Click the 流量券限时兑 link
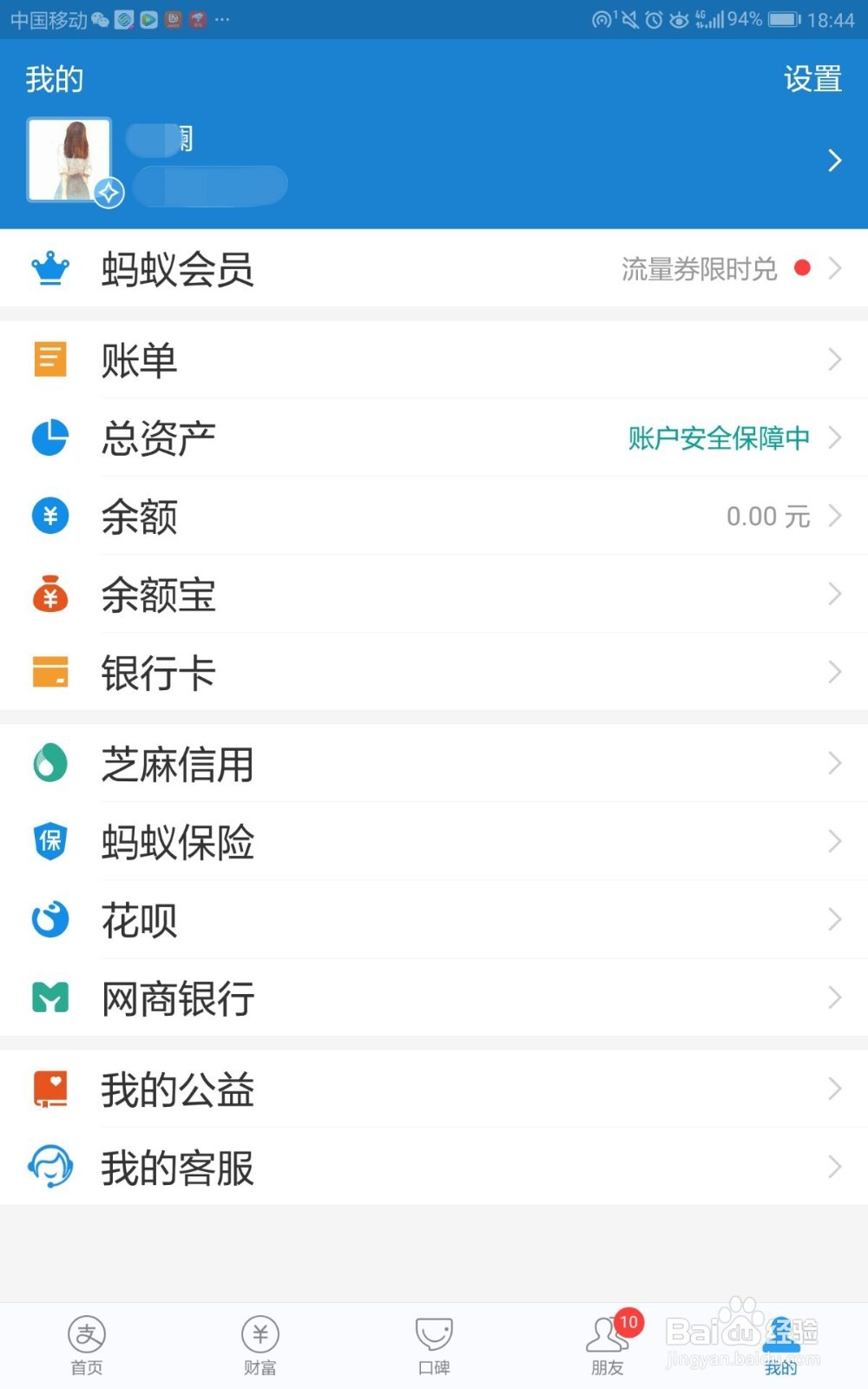 699,269
